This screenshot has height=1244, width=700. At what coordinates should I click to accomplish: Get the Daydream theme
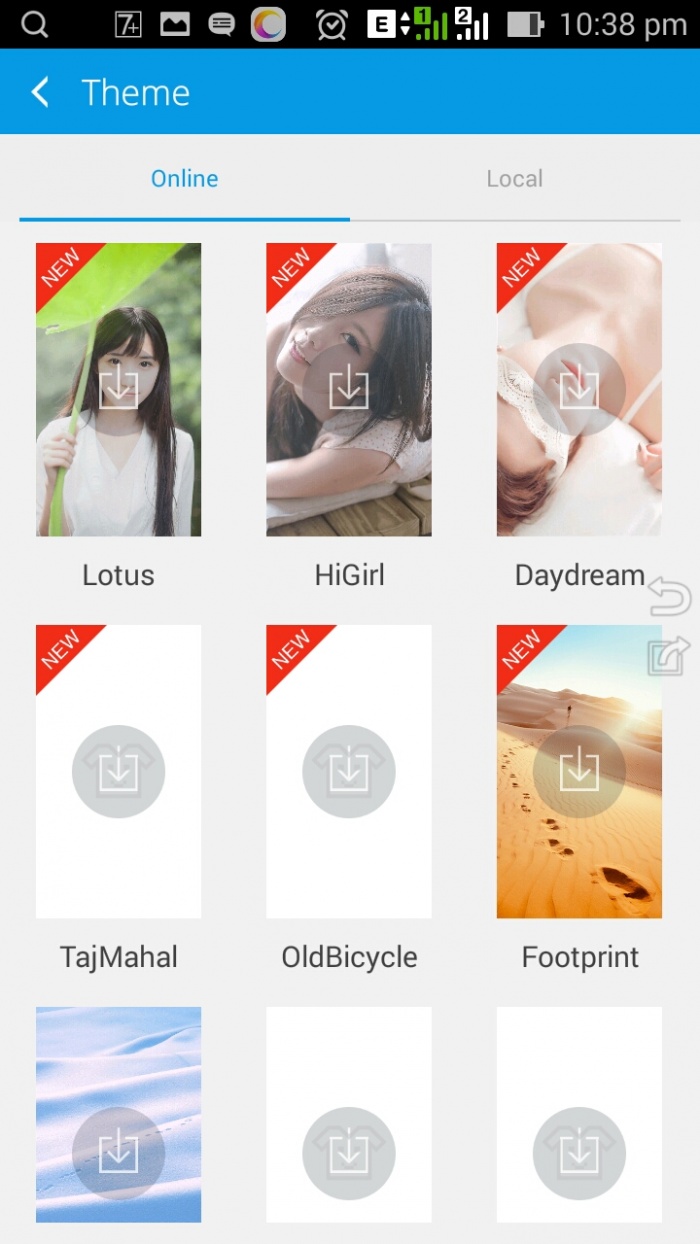tap(579, 389)
